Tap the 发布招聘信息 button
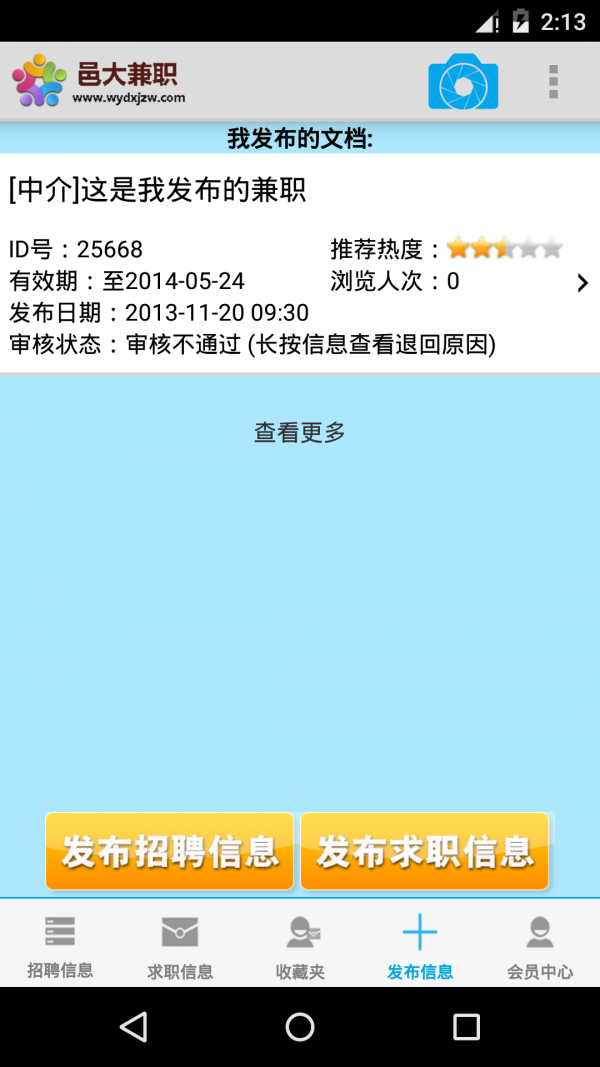 click(170, 851)
